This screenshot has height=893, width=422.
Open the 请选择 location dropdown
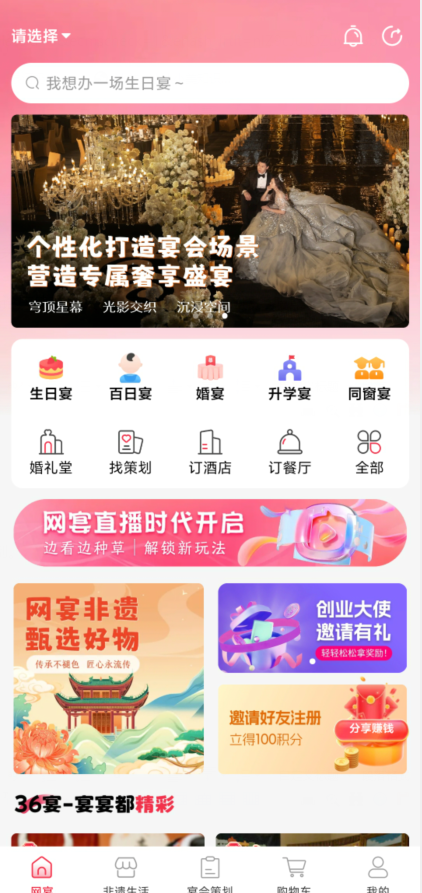tap(41, 36)
